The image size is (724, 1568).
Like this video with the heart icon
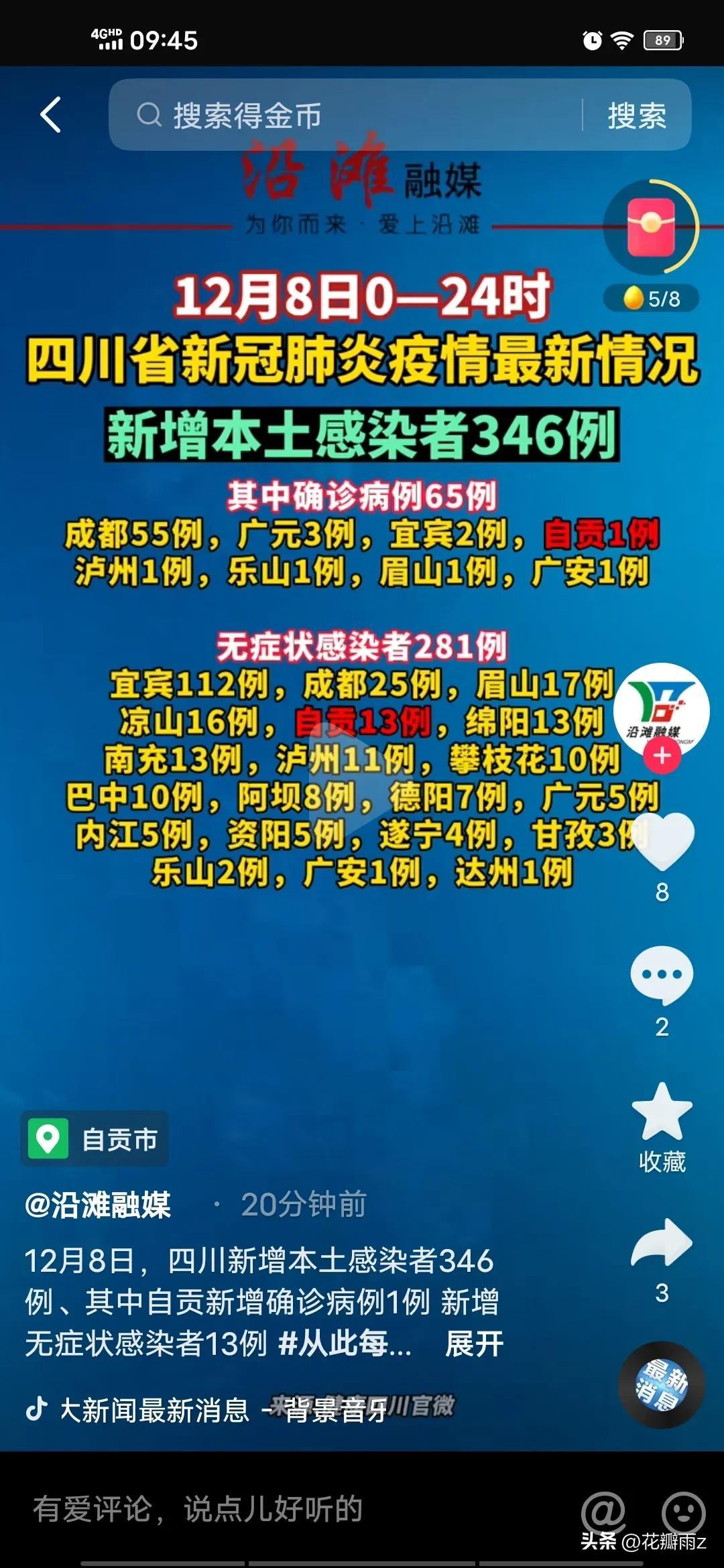click(662, 841)
